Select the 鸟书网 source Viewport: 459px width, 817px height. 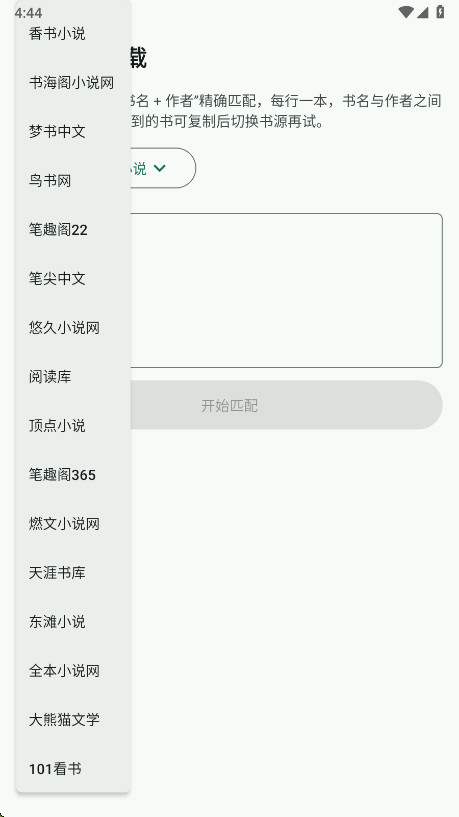[73, 181]
